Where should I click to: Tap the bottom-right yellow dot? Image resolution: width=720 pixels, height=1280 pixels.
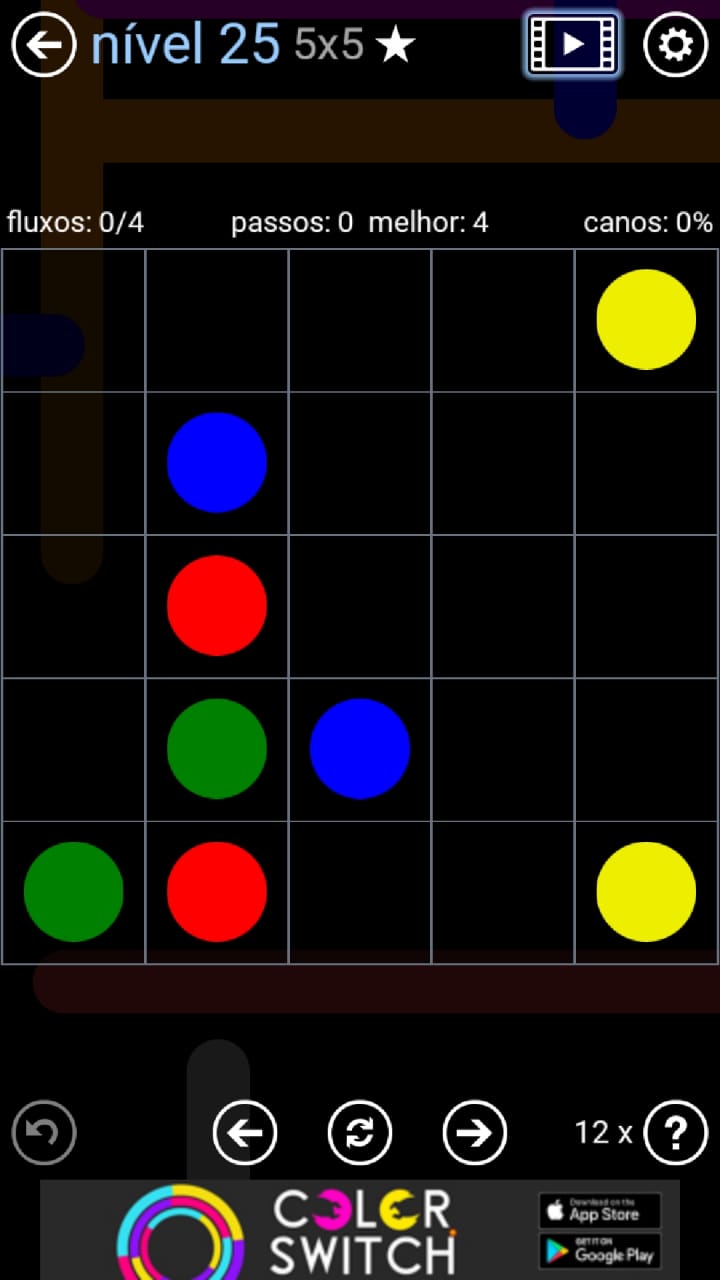pos(646,891)
